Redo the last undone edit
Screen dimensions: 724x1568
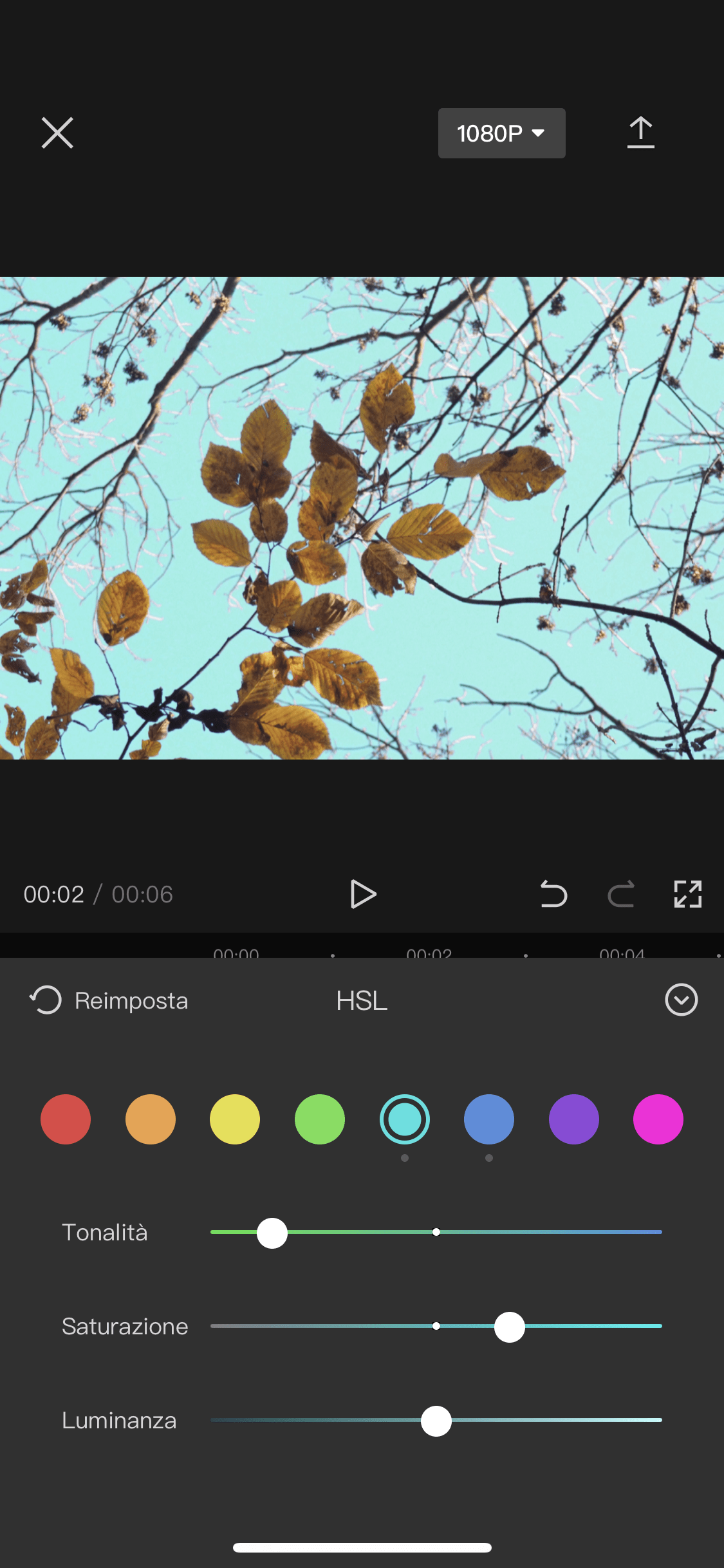[x=621, y=894]
